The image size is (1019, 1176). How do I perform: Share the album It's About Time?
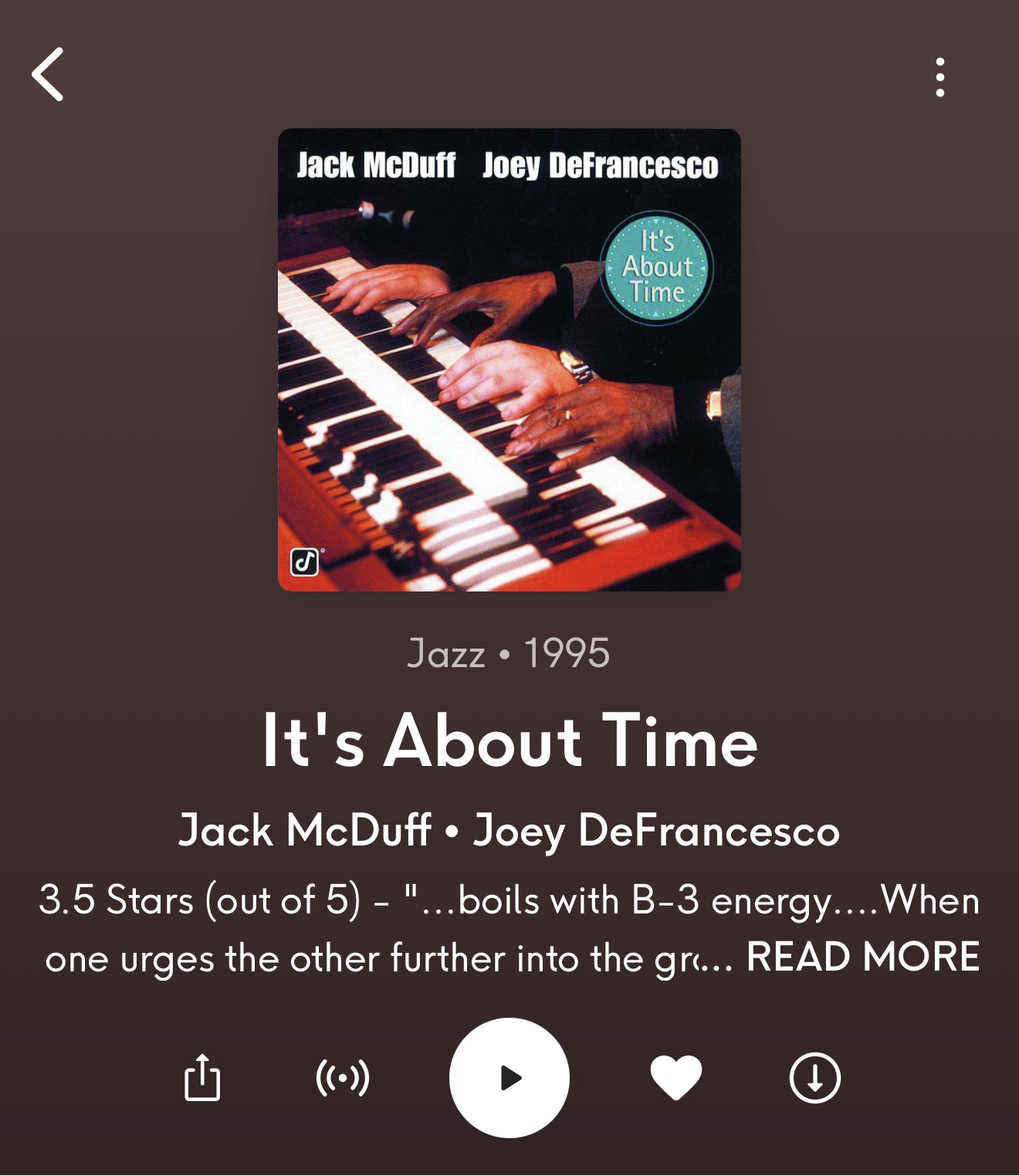click(202, 1077)
